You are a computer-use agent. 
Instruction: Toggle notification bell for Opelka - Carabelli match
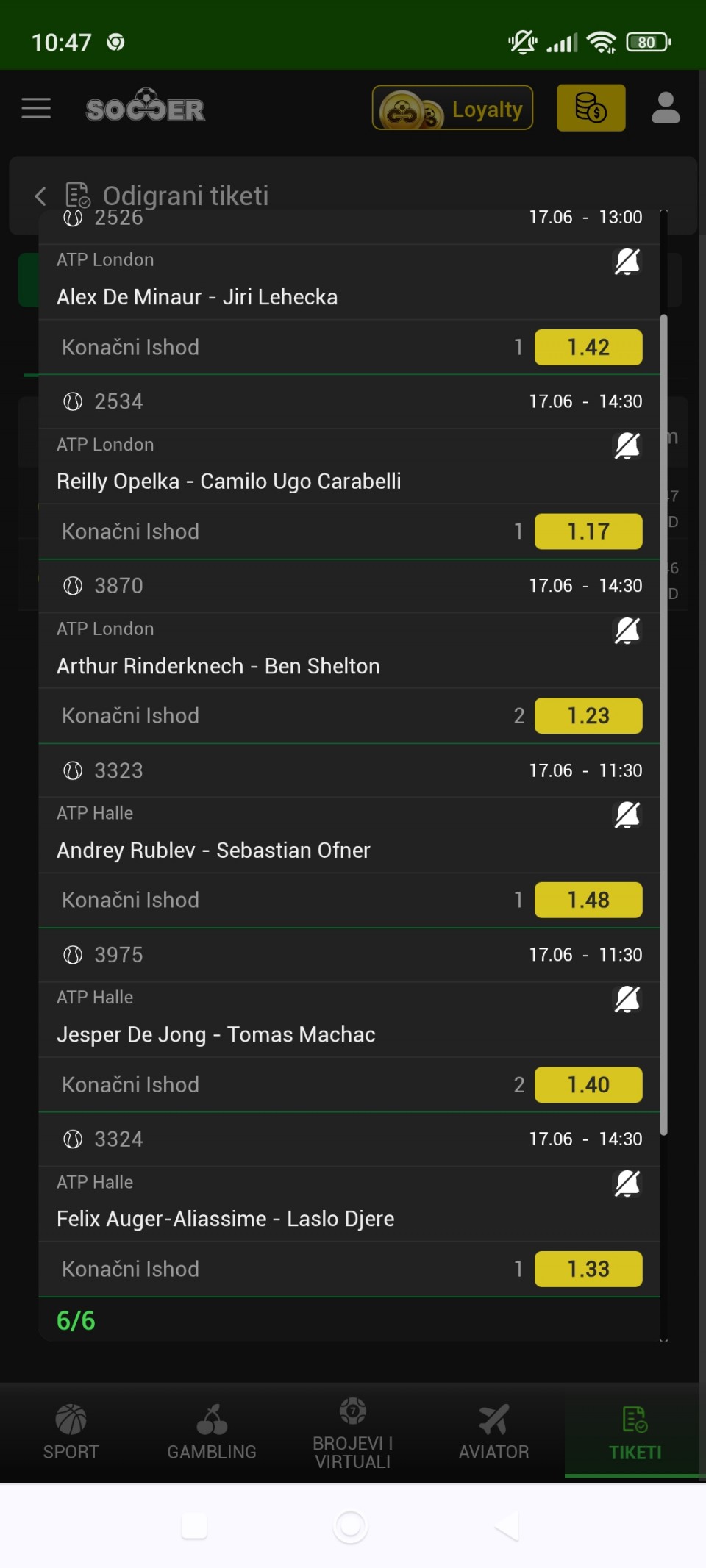(627, 445)
